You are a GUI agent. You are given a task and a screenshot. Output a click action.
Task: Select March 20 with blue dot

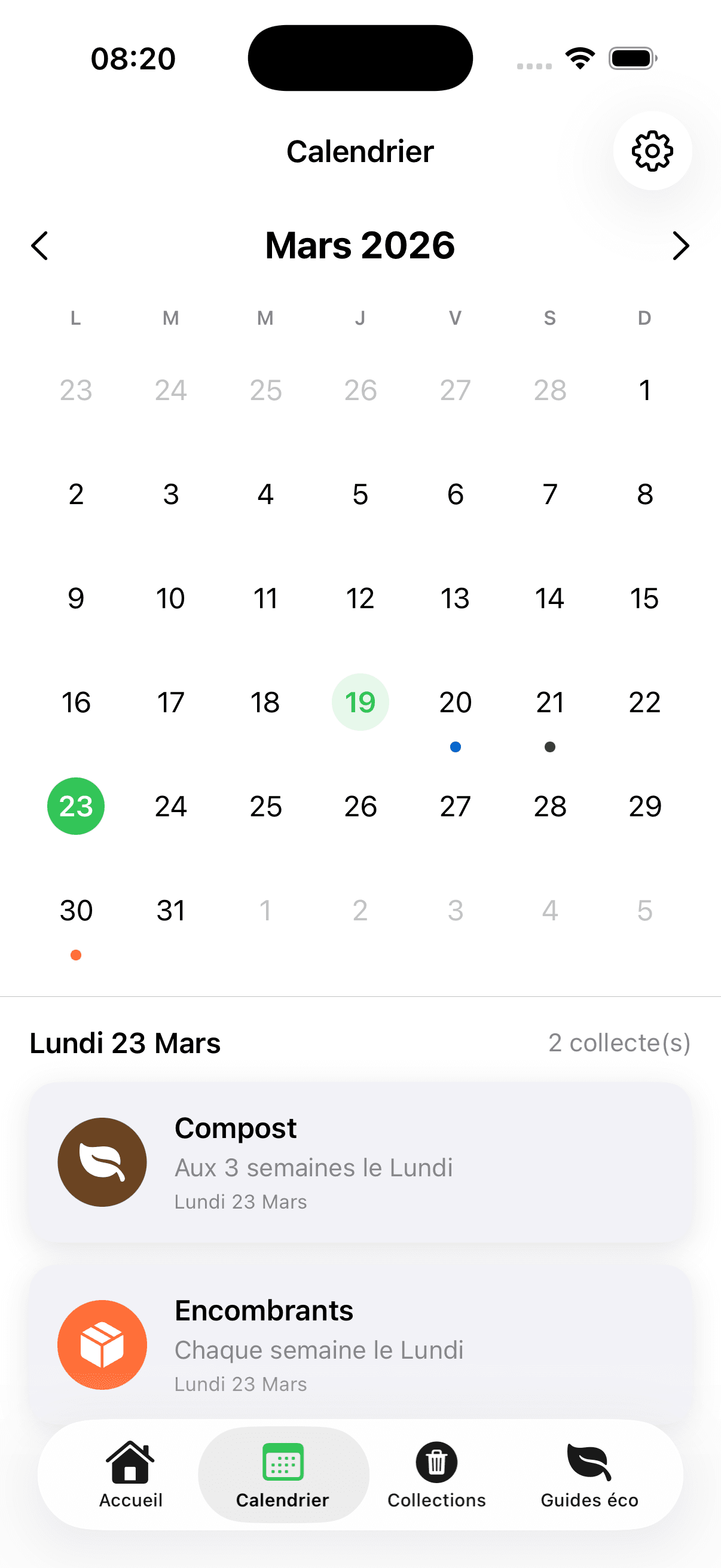(455, 702)
